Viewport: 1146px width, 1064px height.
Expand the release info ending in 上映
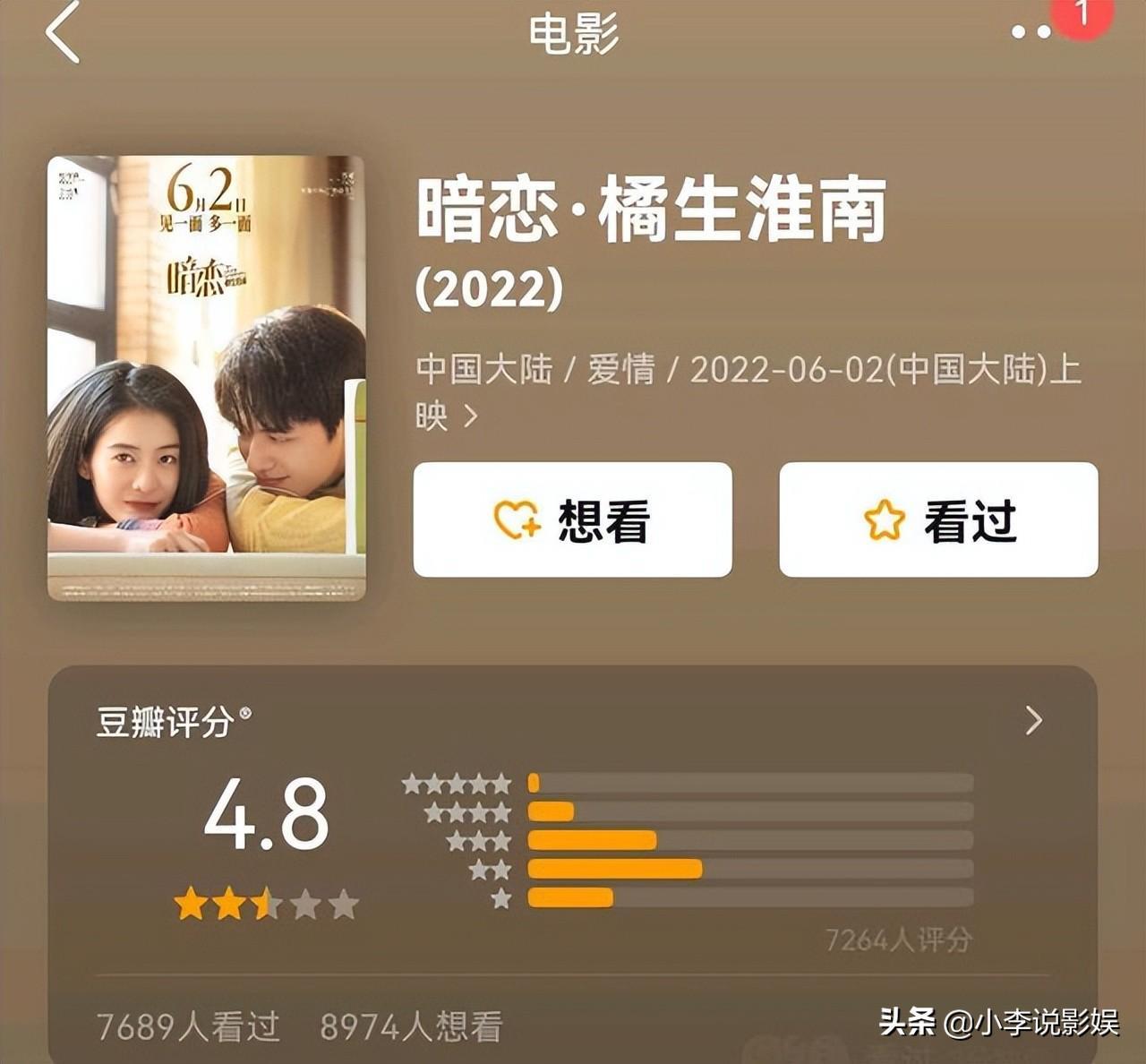pyautogui.click(x=471, y=416)
